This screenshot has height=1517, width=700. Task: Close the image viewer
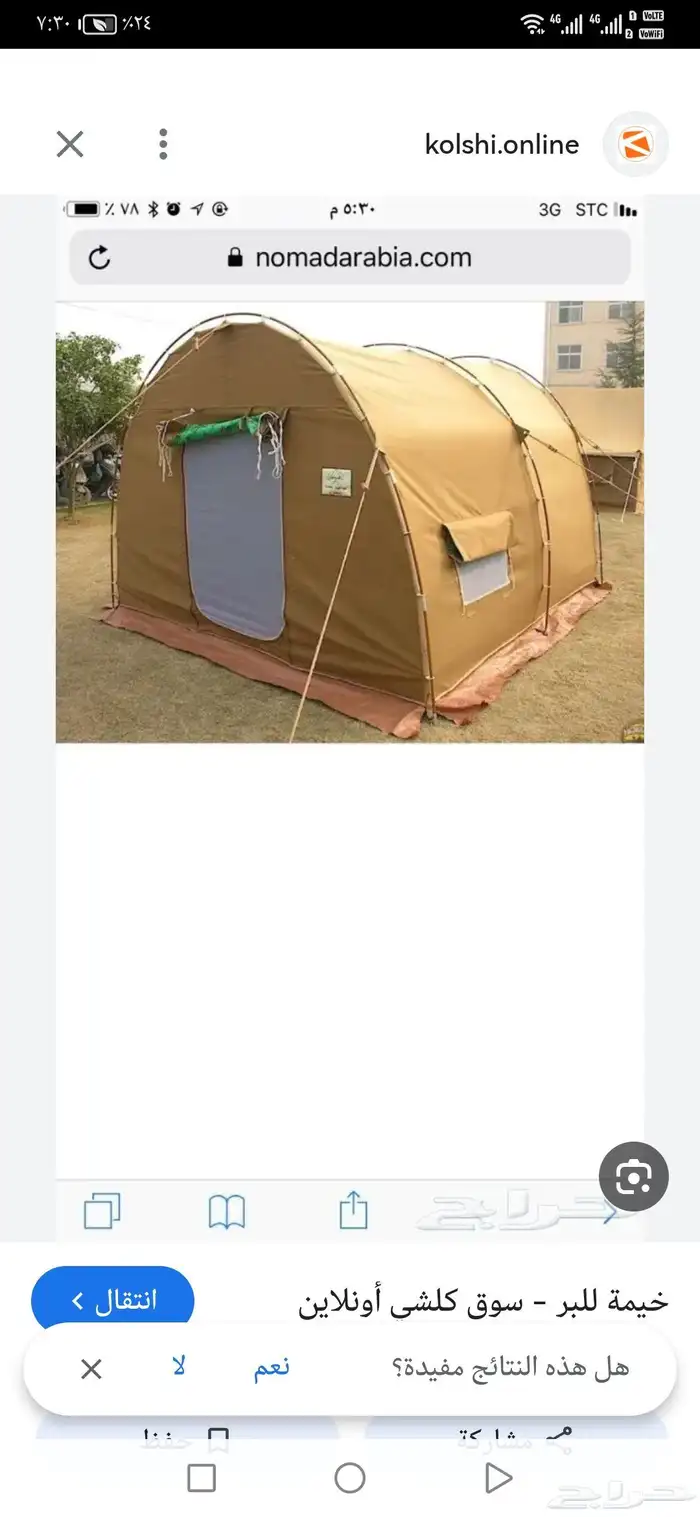point(70,145)
